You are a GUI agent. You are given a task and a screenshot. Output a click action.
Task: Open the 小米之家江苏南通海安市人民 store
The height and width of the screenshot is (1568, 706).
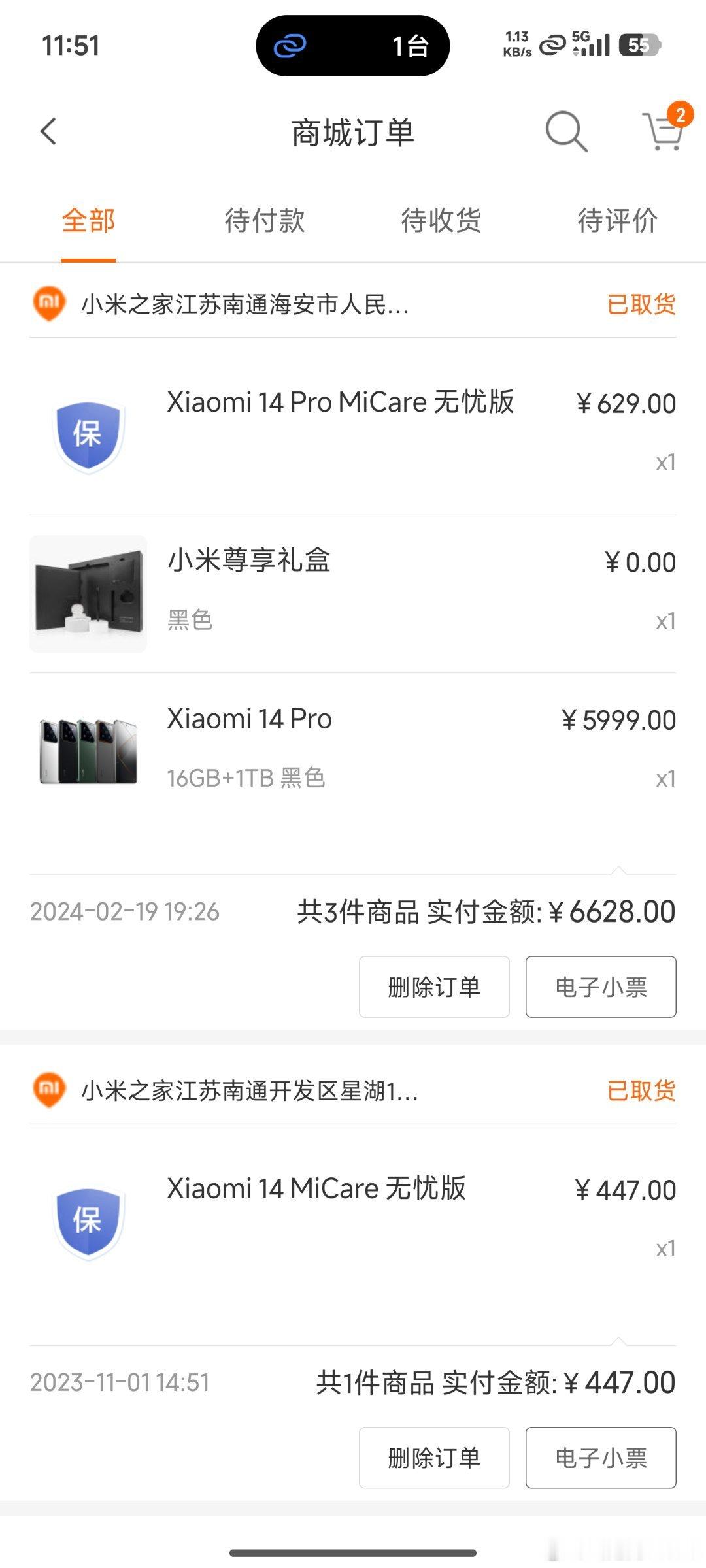(245, 304)
